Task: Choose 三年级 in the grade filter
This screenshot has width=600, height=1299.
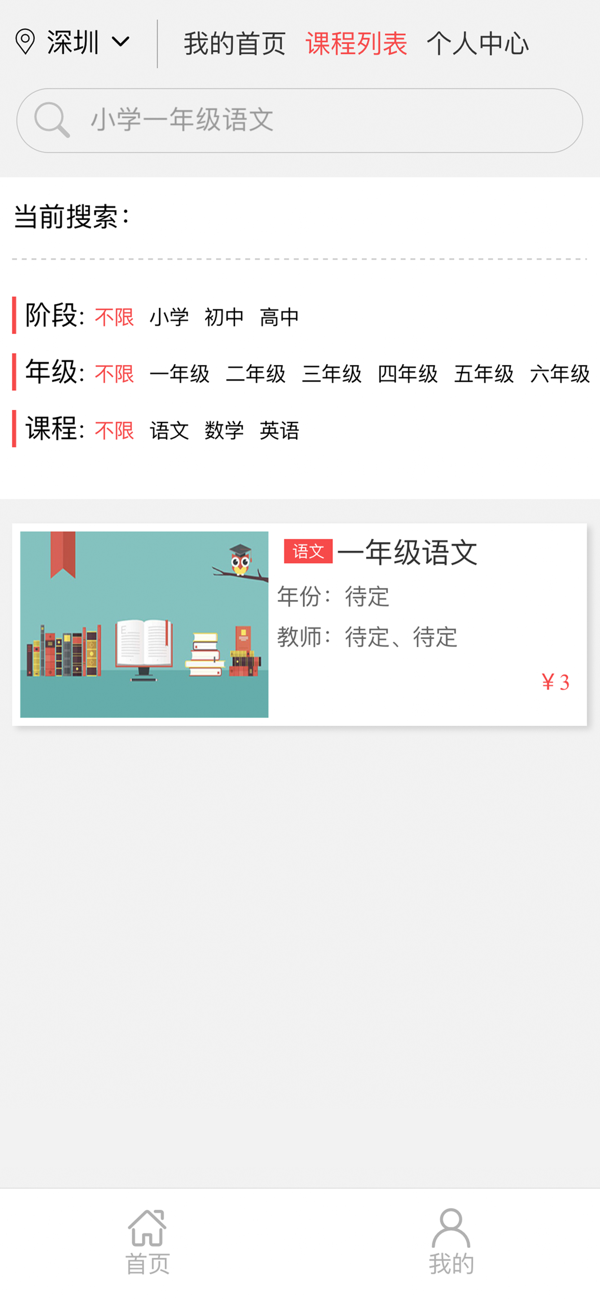Action: (x=331, y=374)
